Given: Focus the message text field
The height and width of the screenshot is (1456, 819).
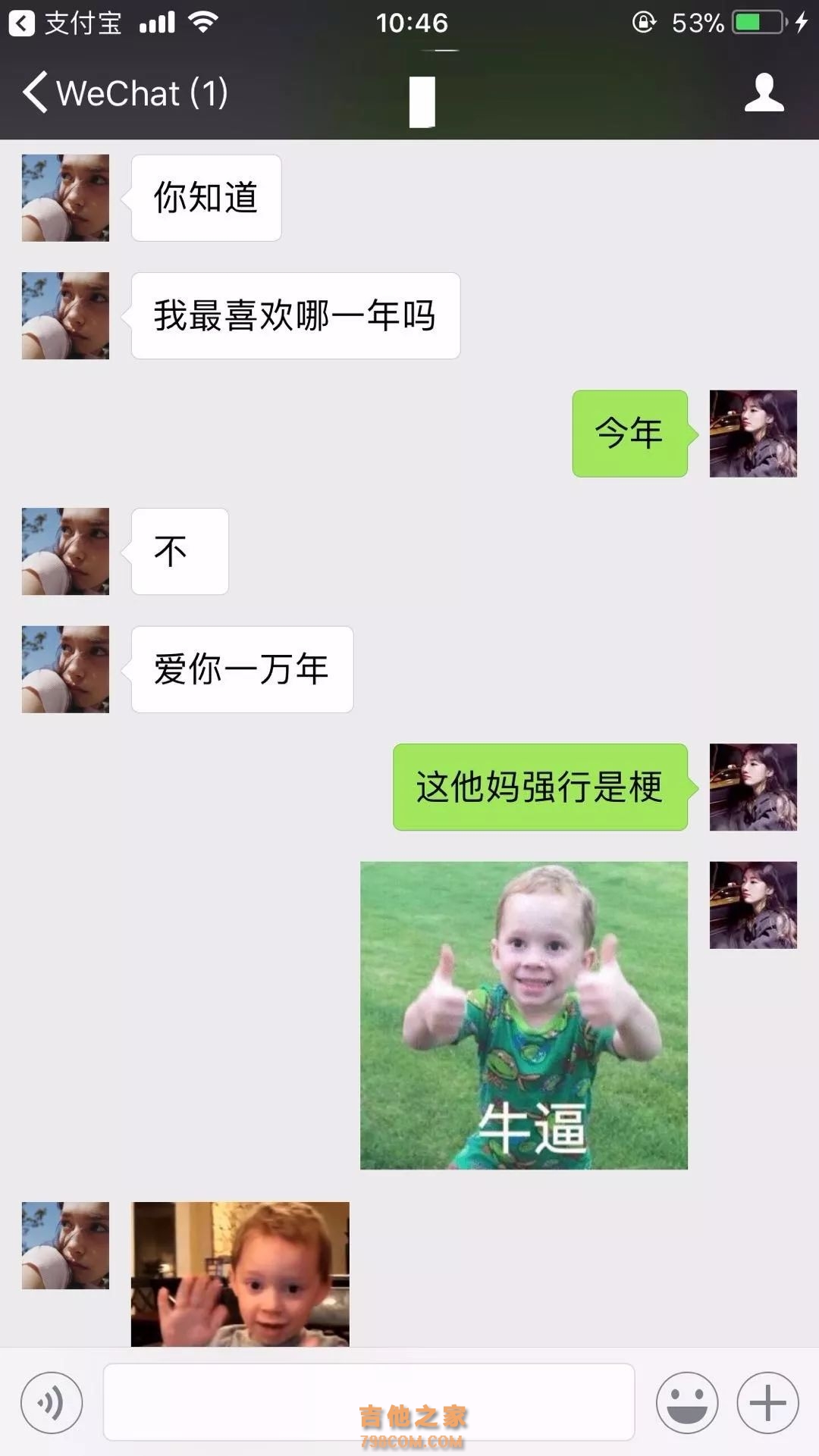Looking at the screenshot, I should click(x=369, y=1401).
